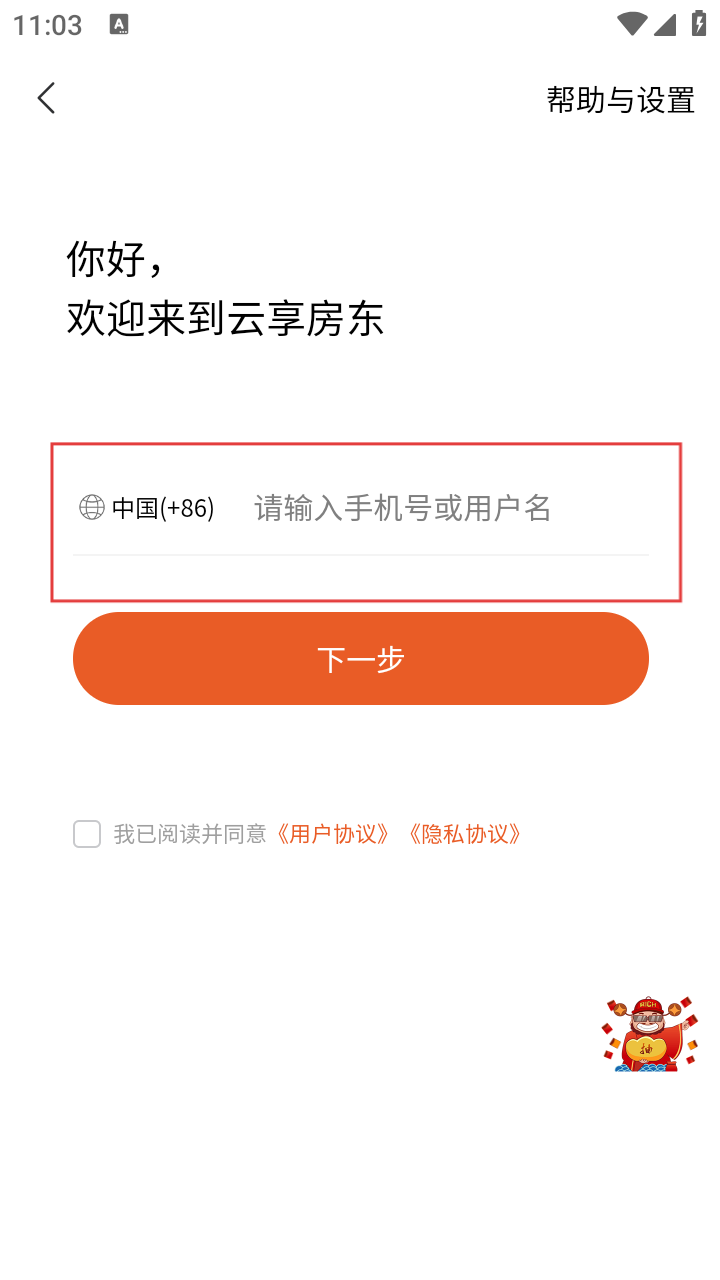Open the 中国(+86) country code picker
The width and height of the screenshot is (720, 1280).
click(x=148, y=508)
